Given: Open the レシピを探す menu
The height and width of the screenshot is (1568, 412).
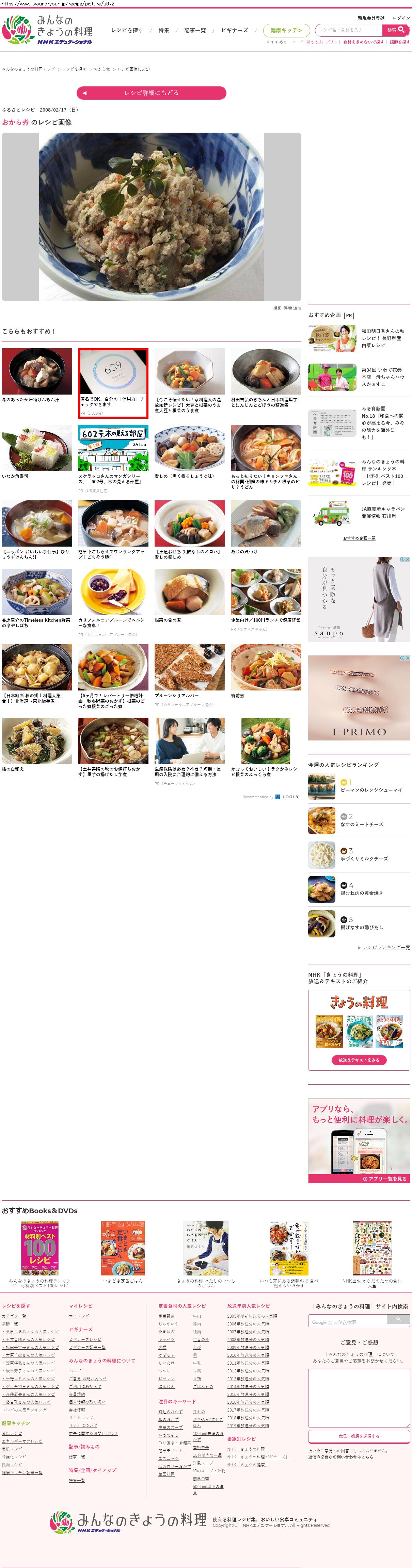Looking at the screenshot, I should [127, 30].
